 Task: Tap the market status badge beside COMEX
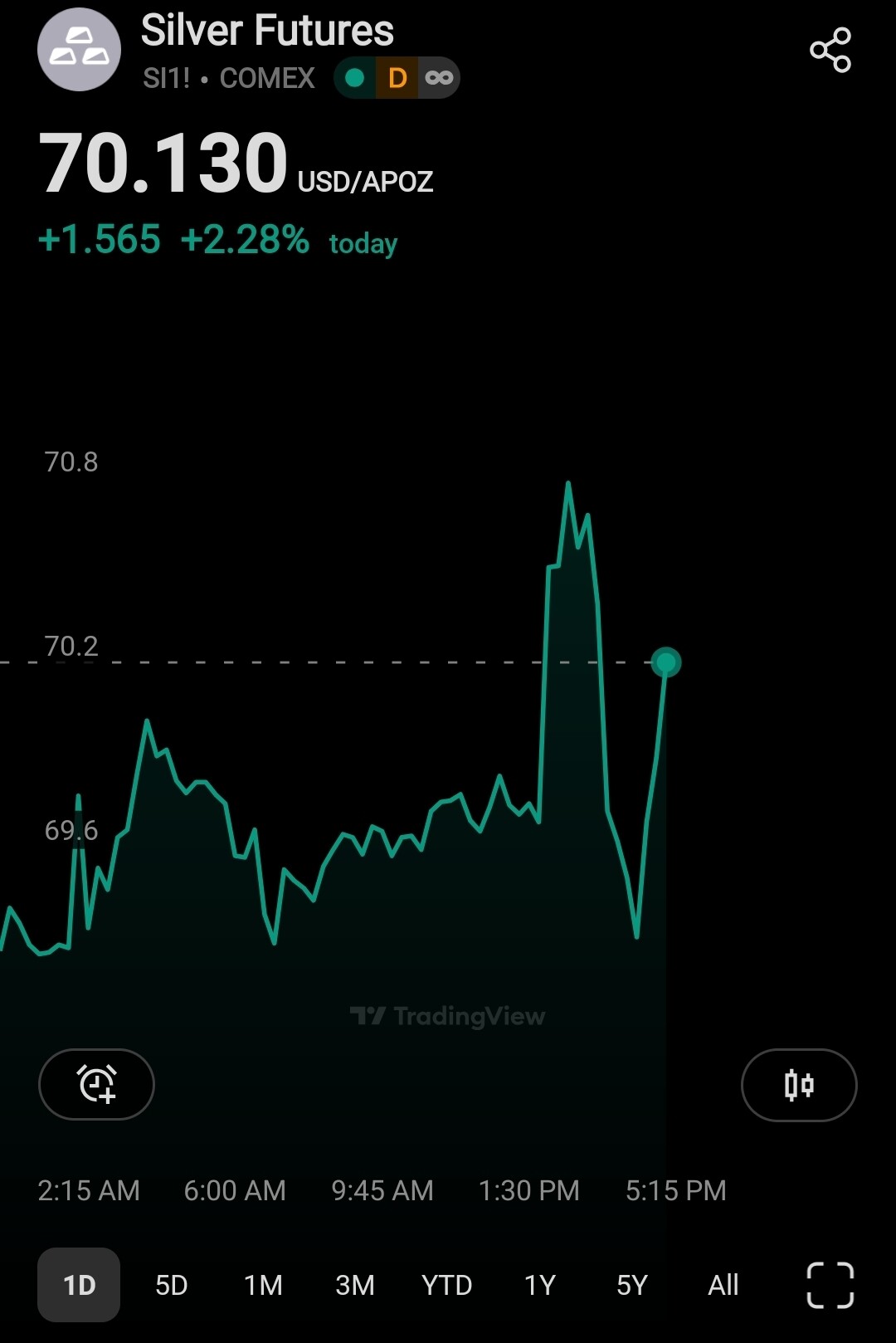(x=397, y=78)
